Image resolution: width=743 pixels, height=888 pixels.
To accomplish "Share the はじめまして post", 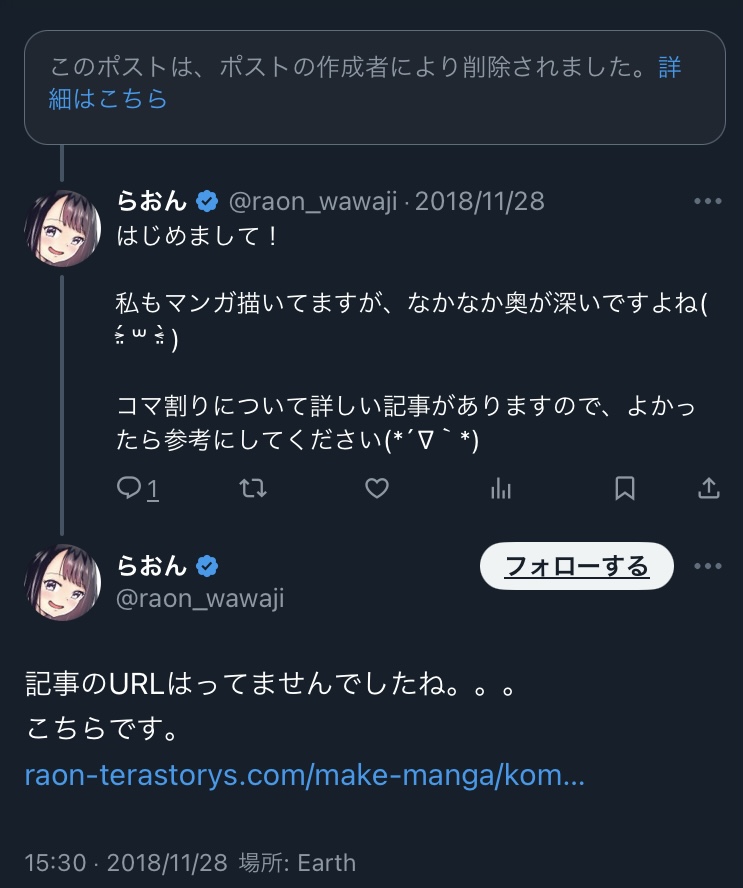I will click(708, 488).
